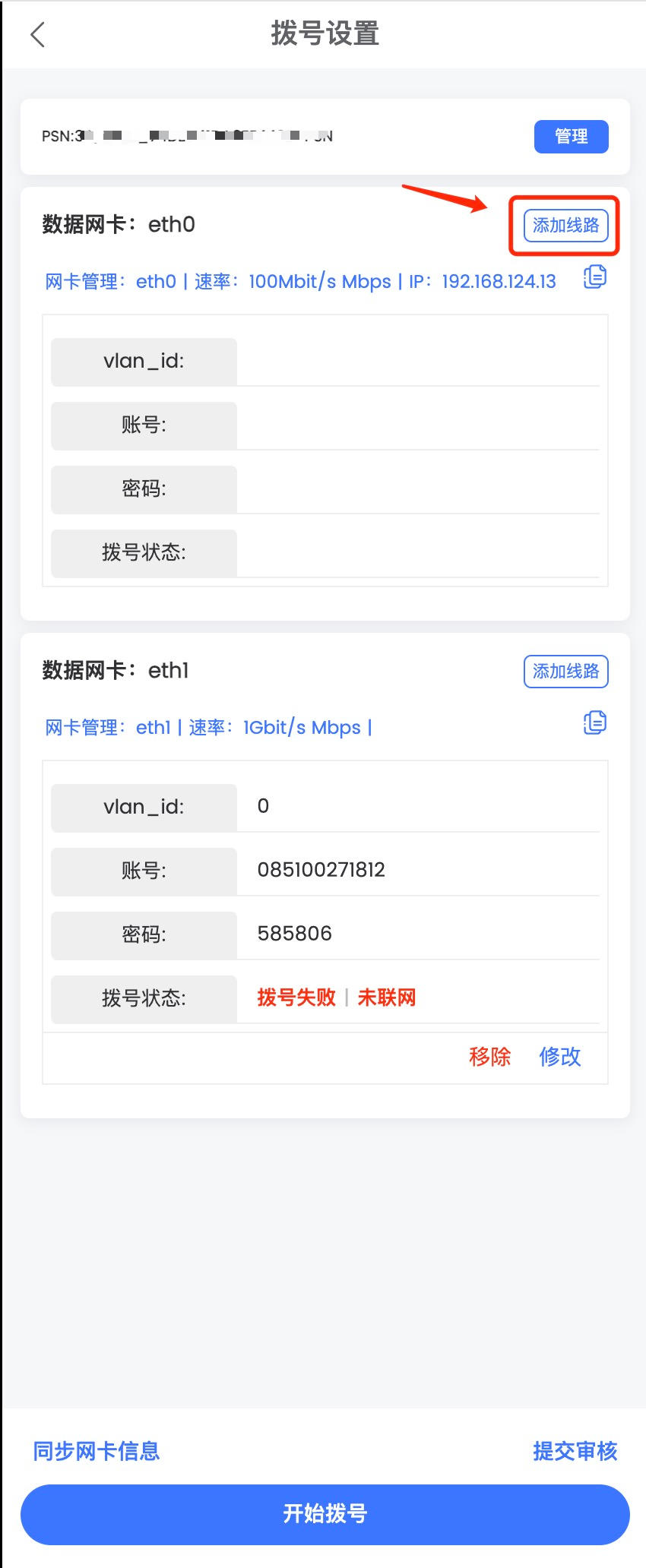Add a line for eth0
Viewport: 646px width, 1568px height.
pyautogui.click(x=565, y=226)
